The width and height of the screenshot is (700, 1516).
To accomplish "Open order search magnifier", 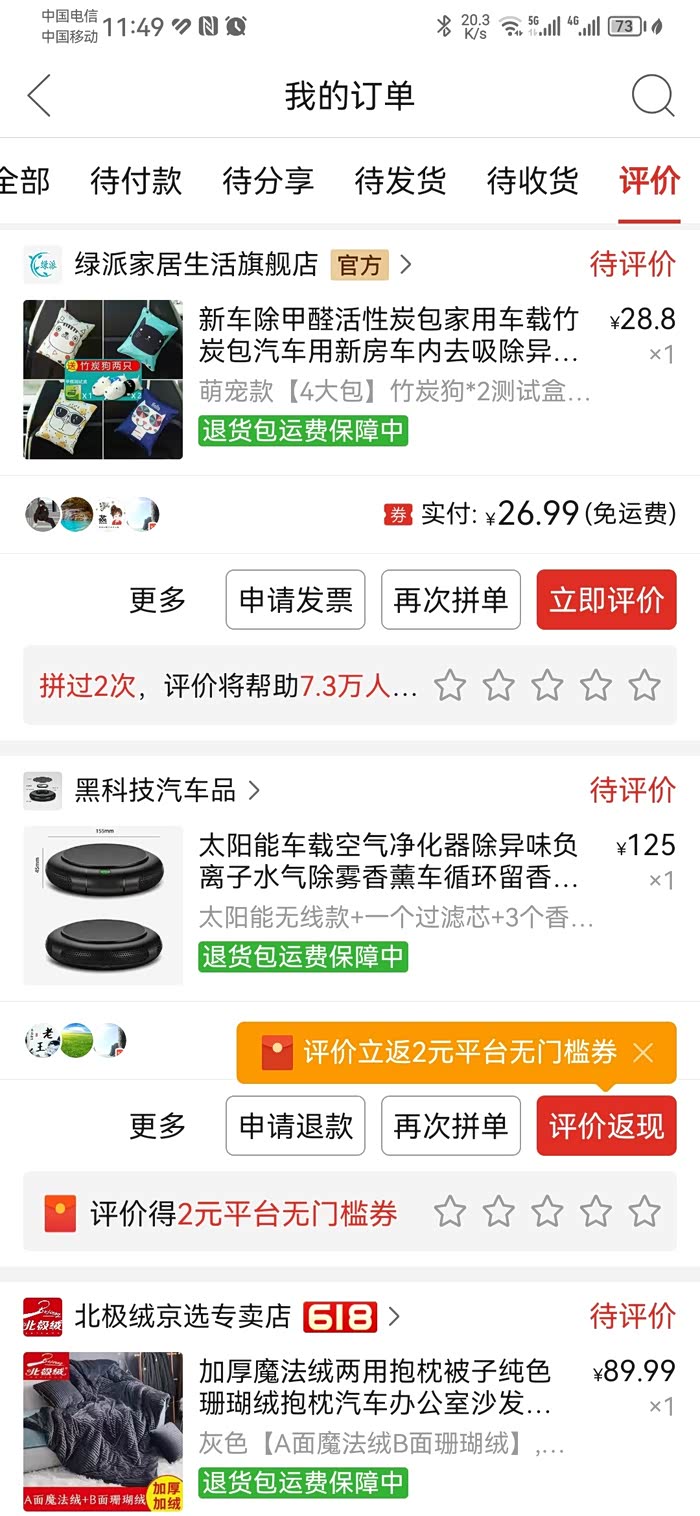I will tap(652, 96).
